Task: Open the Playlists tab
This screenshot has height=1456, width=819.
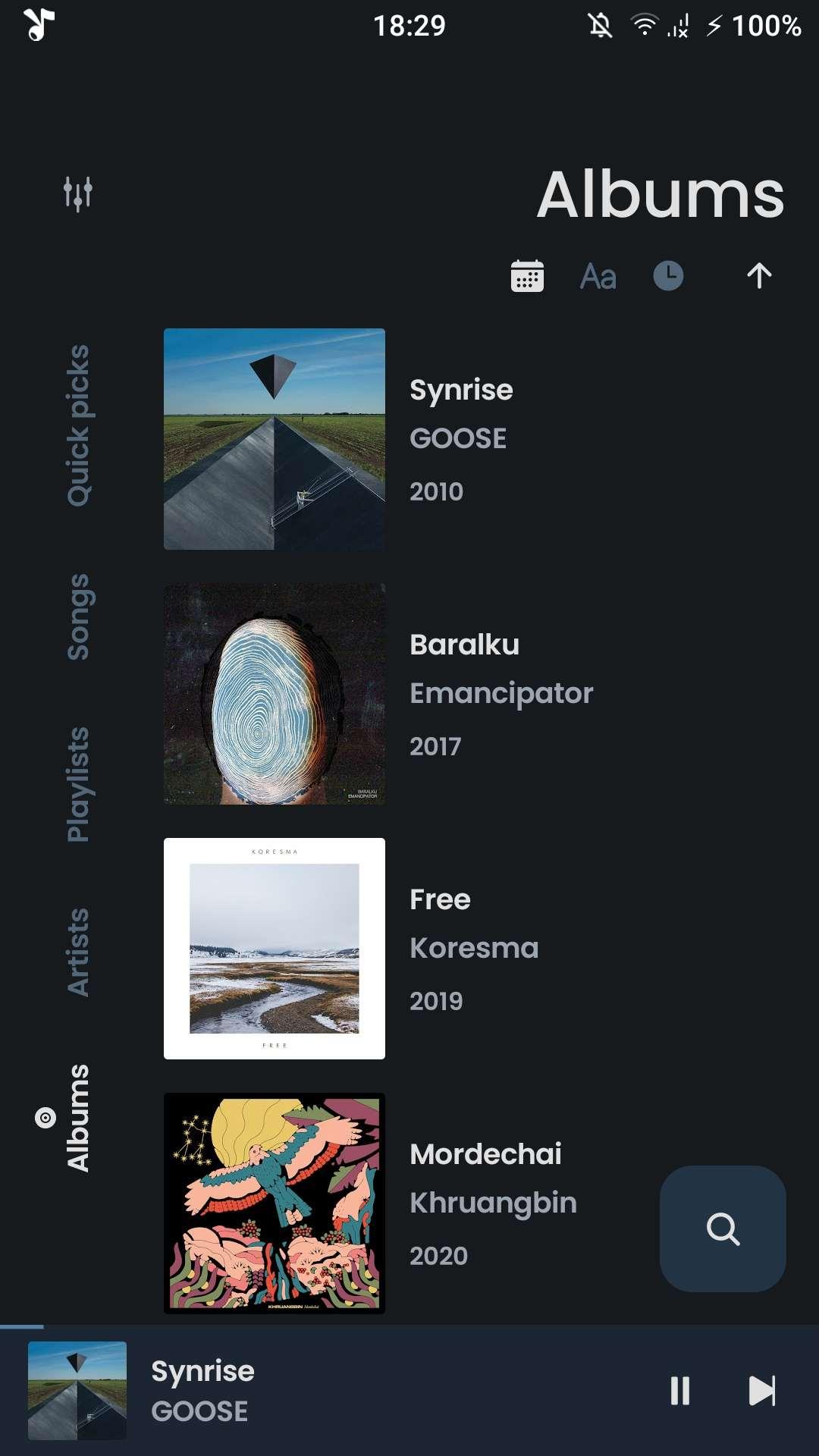Action: click(x=78, y=784)
